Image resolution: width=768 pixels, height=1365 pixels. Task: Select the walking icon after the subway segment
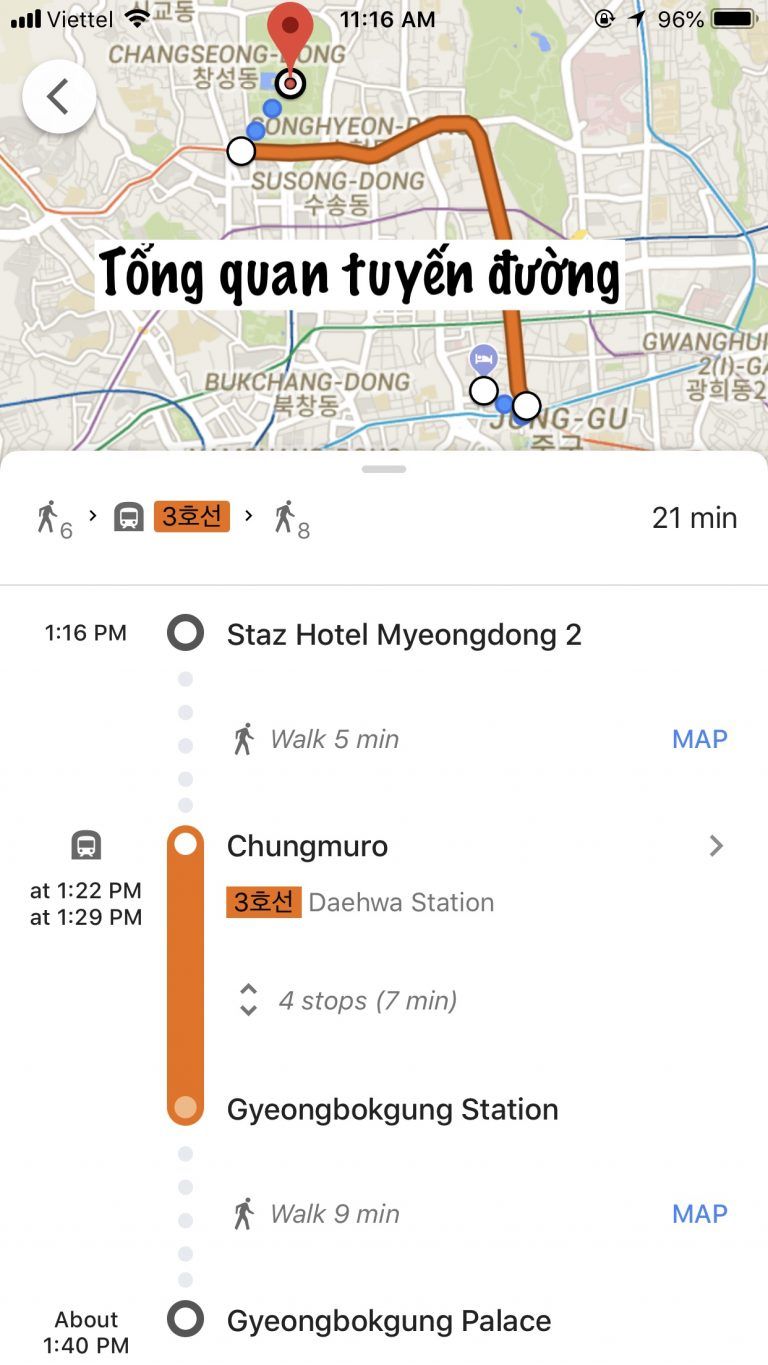coord(284,516)
